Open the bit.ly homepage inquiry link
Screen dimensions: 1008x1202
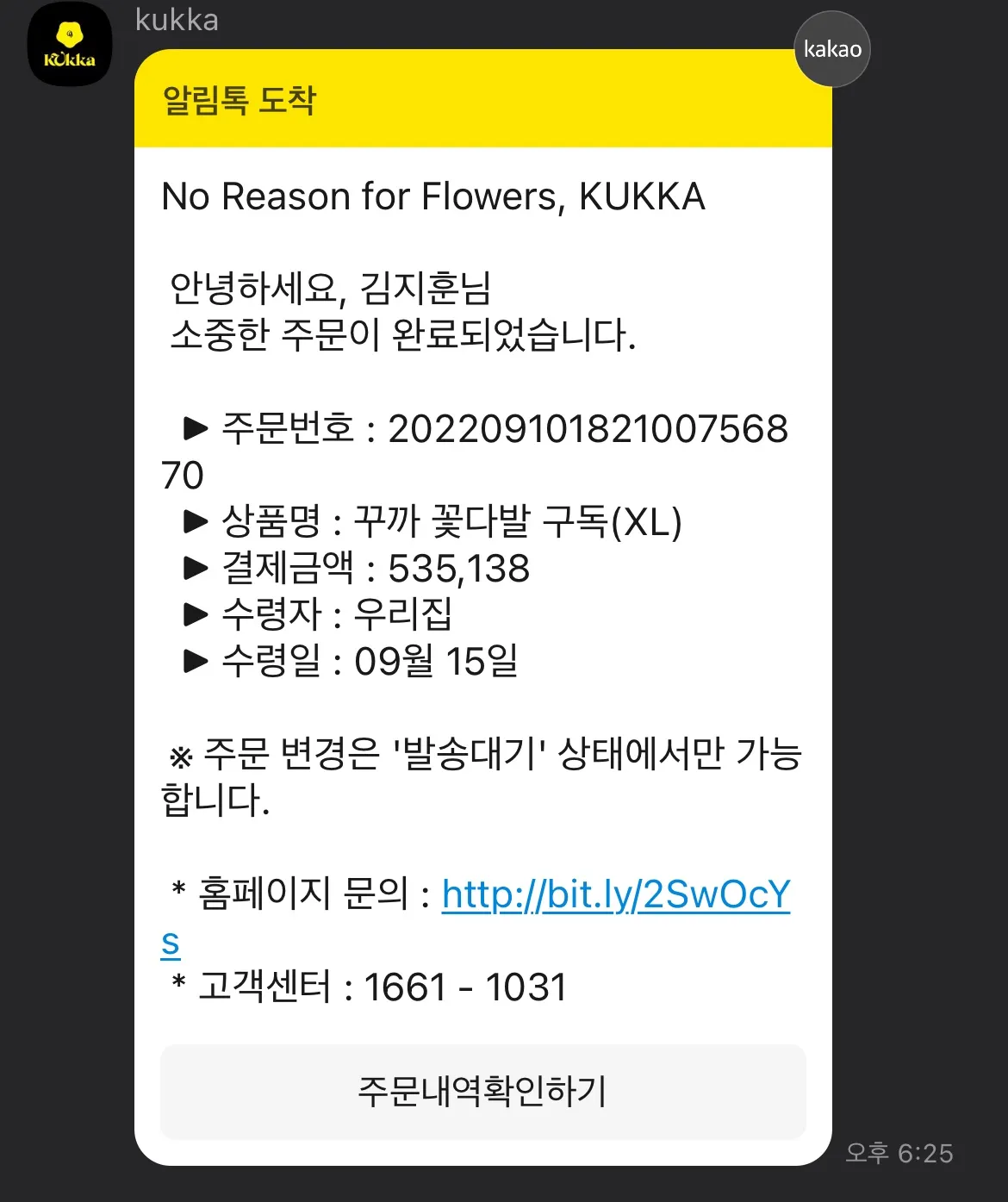pos(615,895)
